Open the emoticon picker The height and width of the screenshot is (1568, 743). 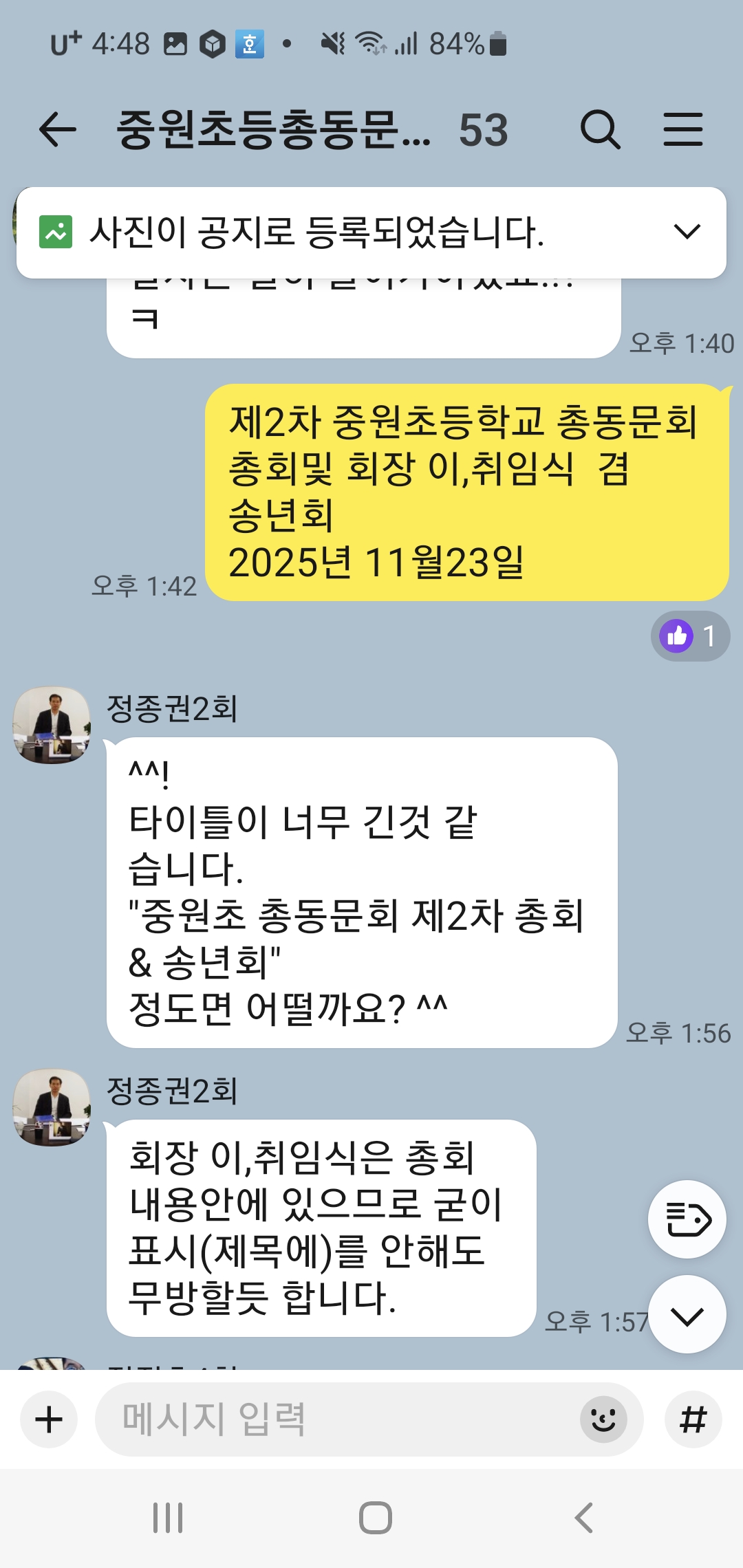(603, 1419)
